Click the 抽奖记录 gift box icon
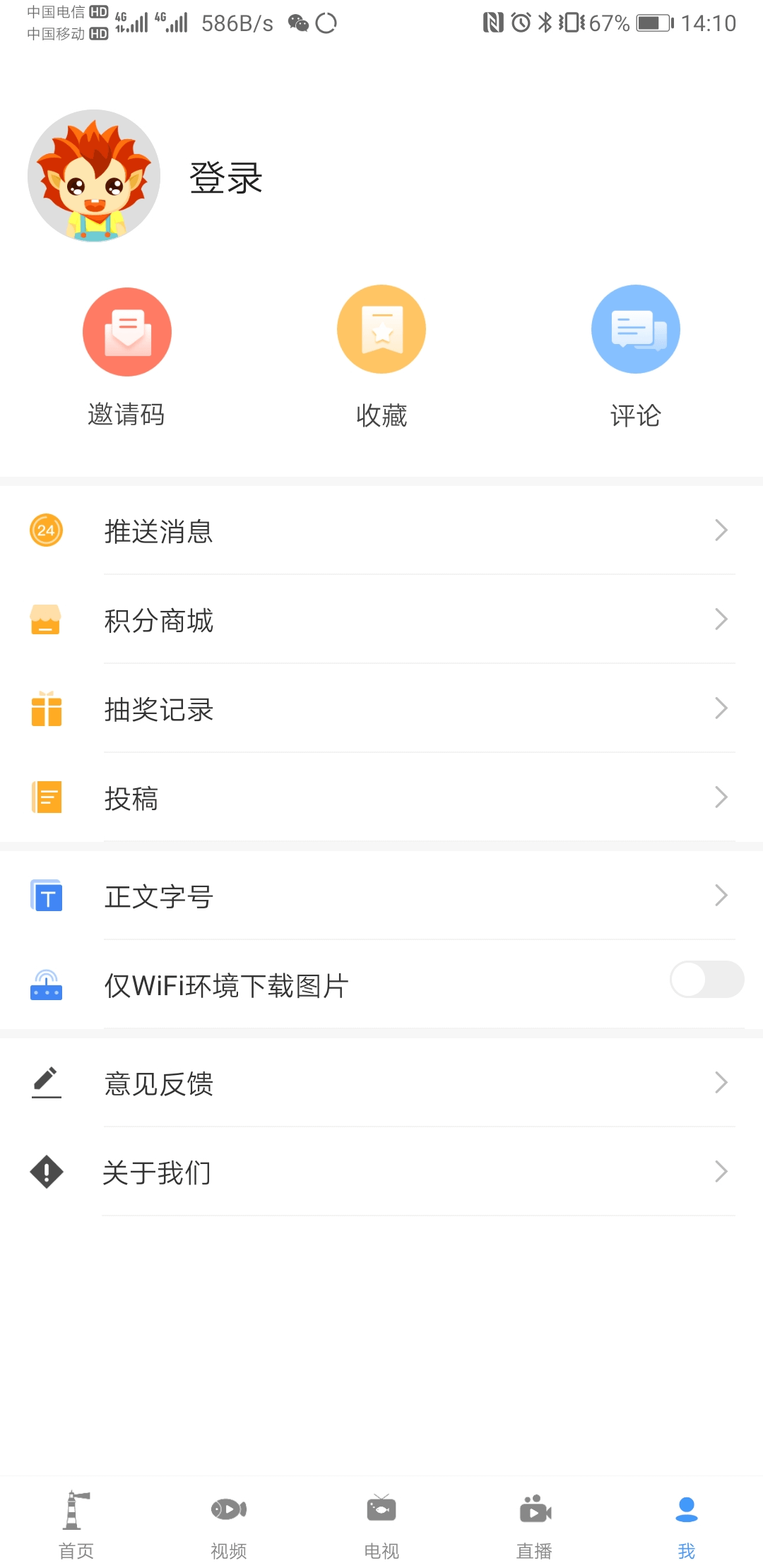Image resolution: width=763 pixels, height=1568 pixels. click(x=46, y=710)
